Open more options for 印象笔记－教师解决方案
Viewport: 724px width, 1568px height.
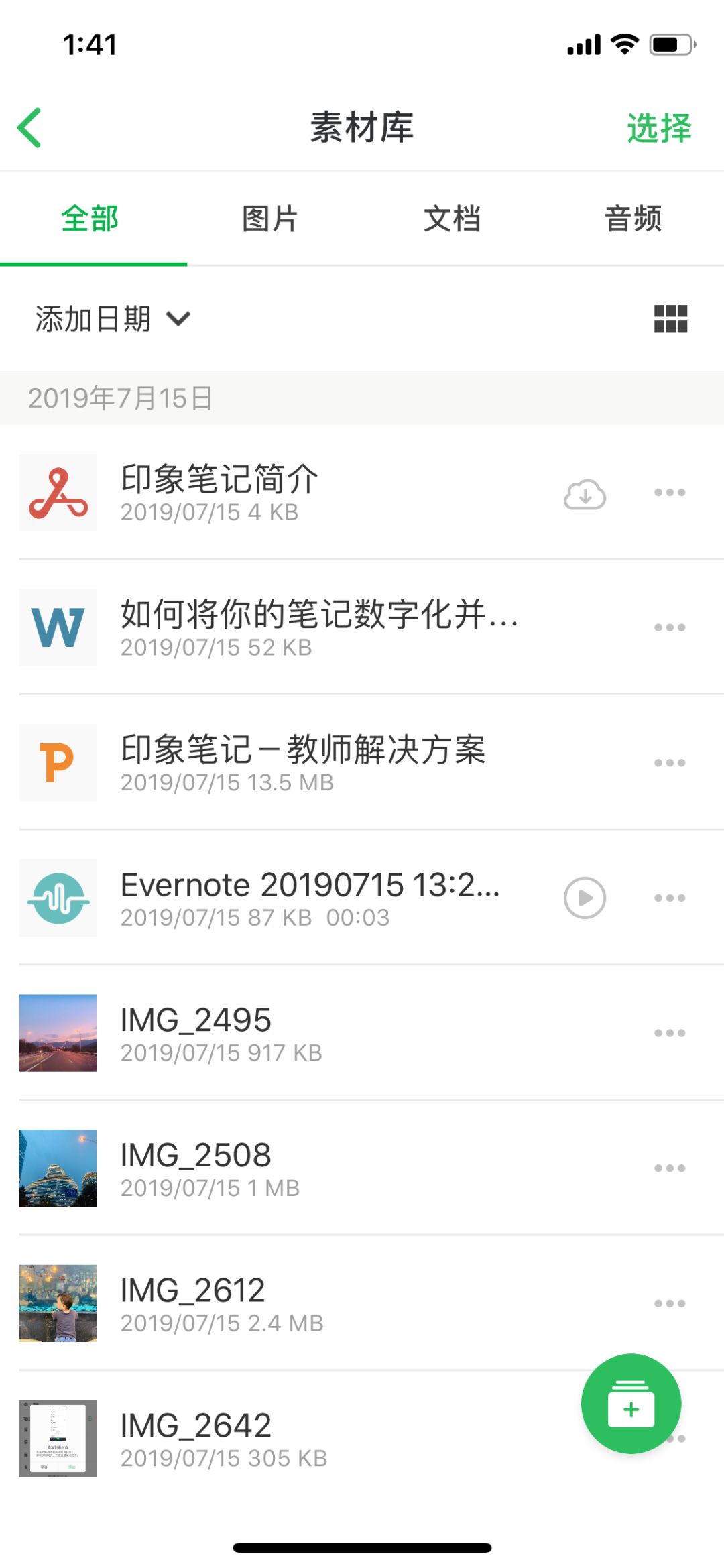(x=670, y=762)
